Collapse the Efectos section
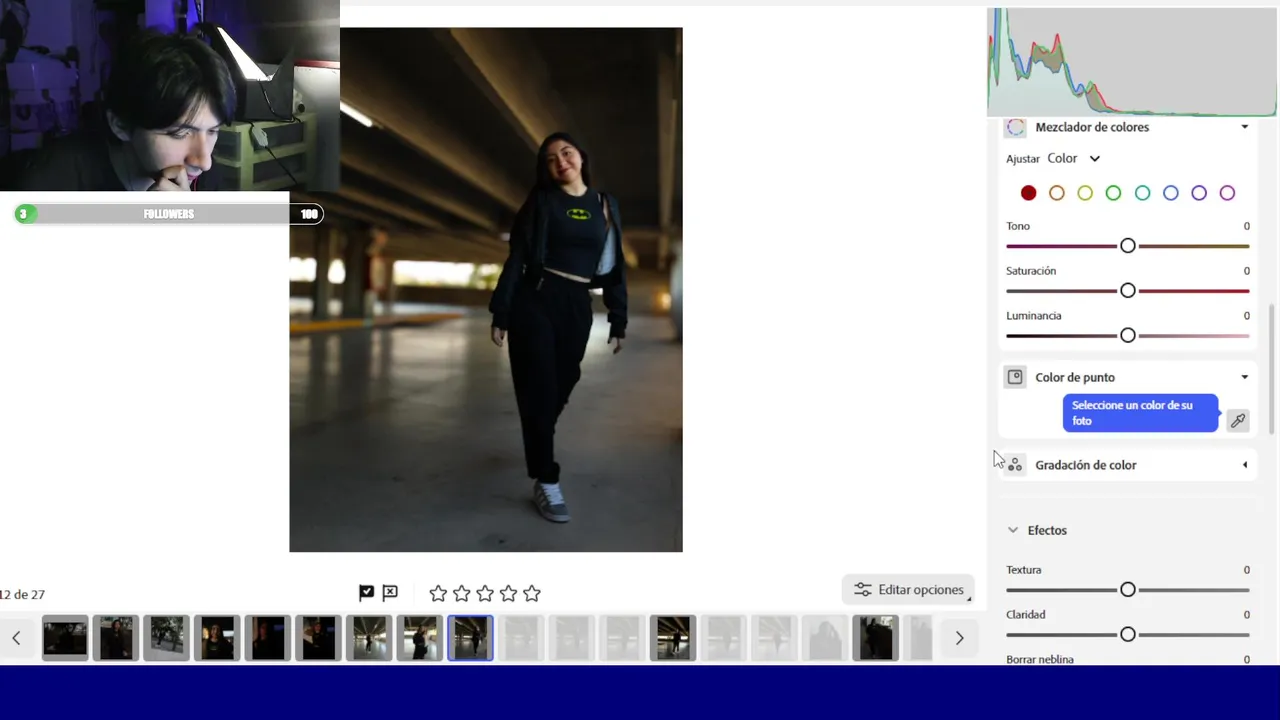 pyautogui.click(x=1013, y=530)
